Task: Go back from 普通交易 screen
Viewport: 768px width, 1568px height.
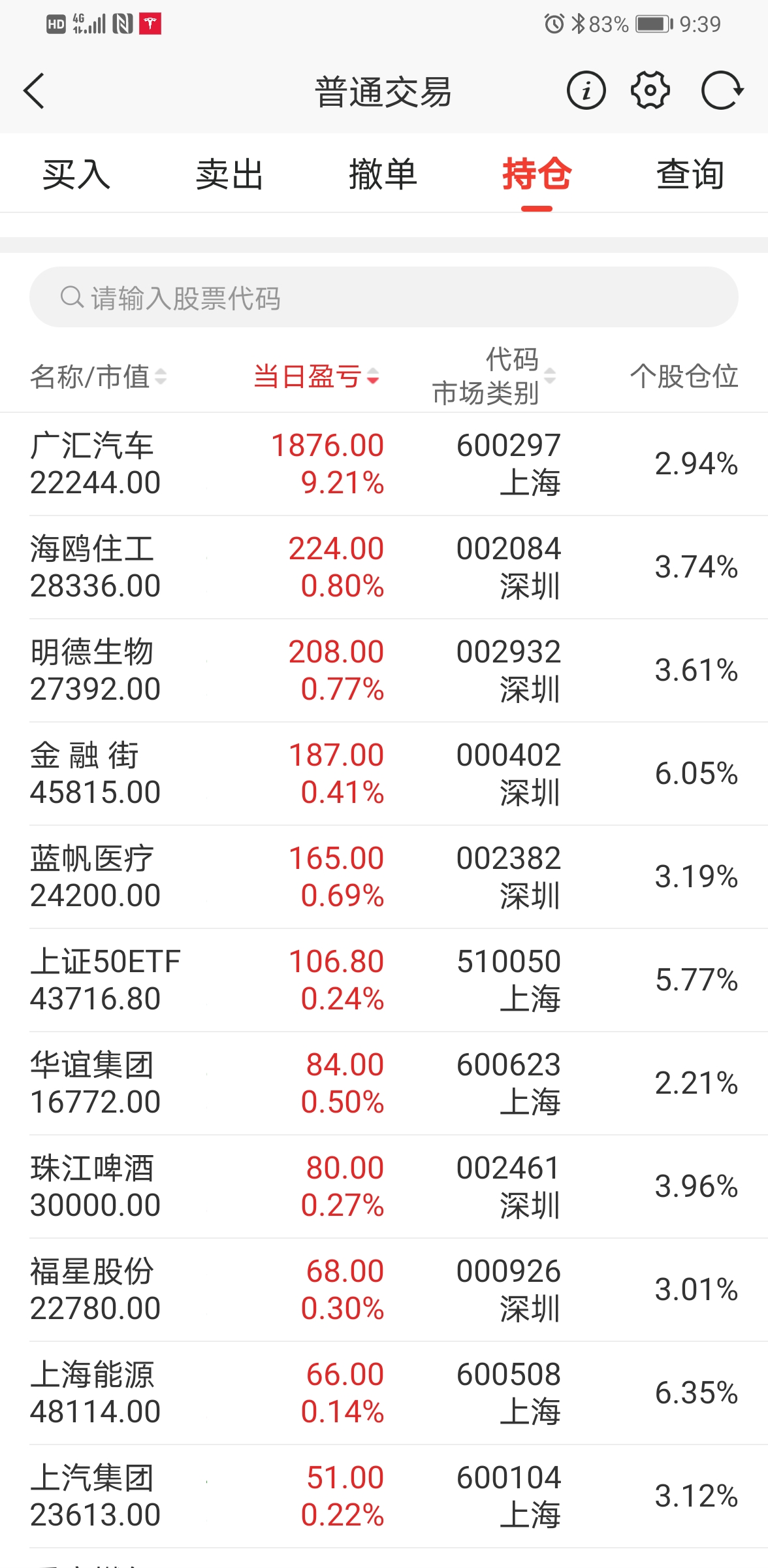Action: click(x=35, y=91)
